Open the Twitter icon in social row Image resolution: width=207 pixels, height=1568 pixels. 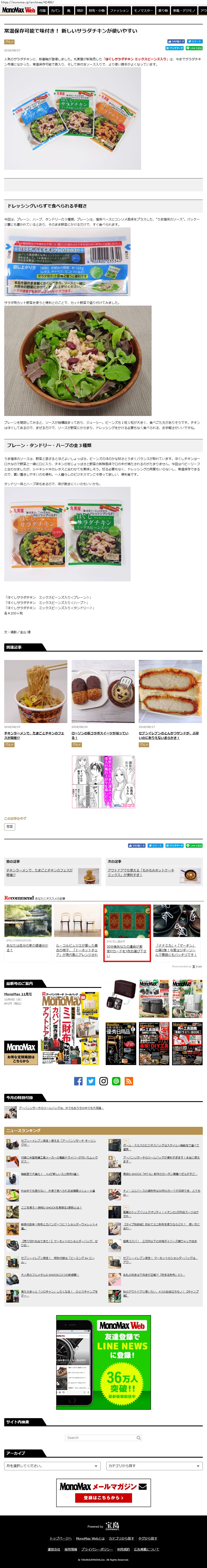click(x=91, y=1081)
